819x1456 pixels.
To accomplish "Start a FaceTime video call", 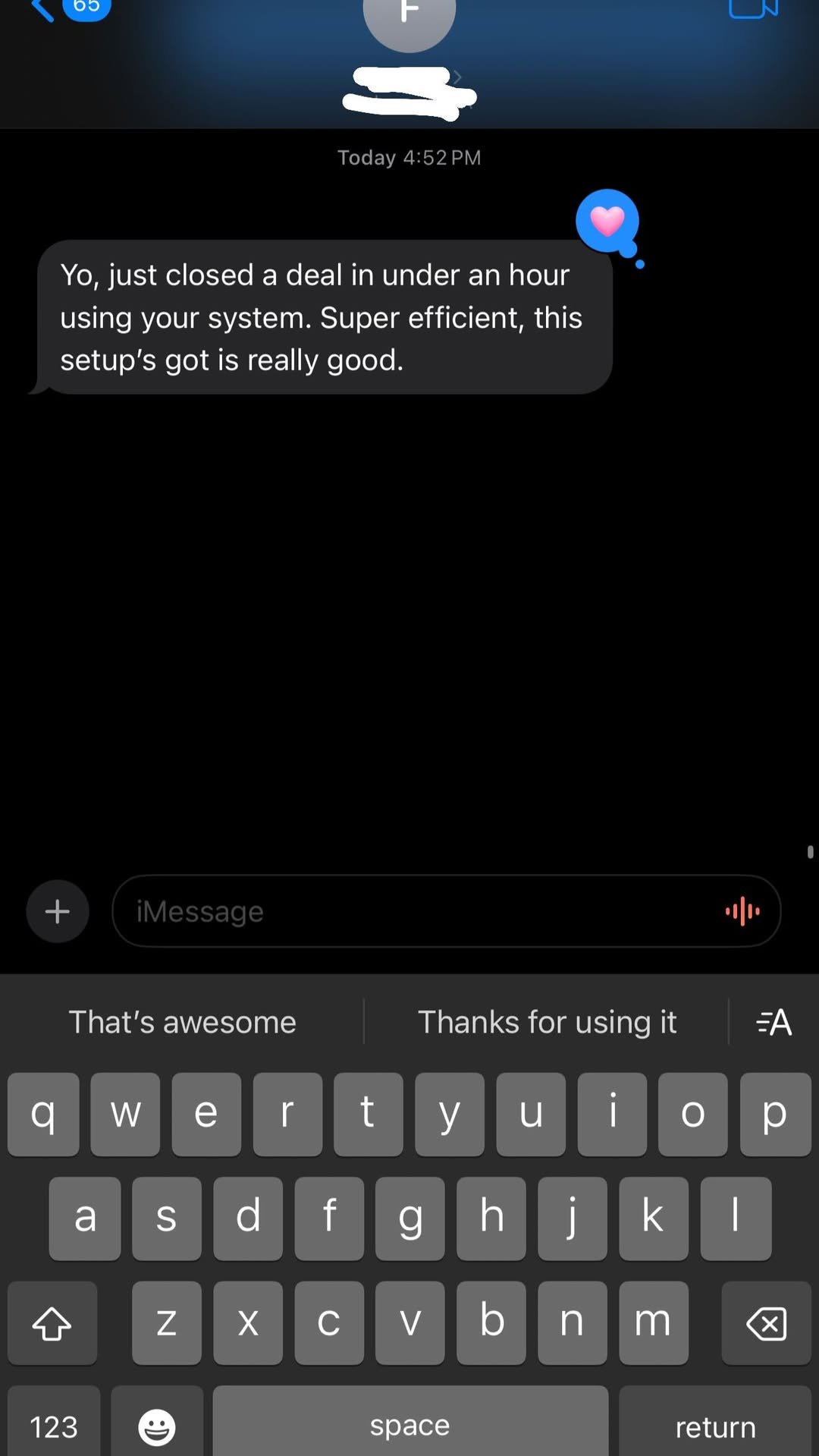I will point(753,11).
